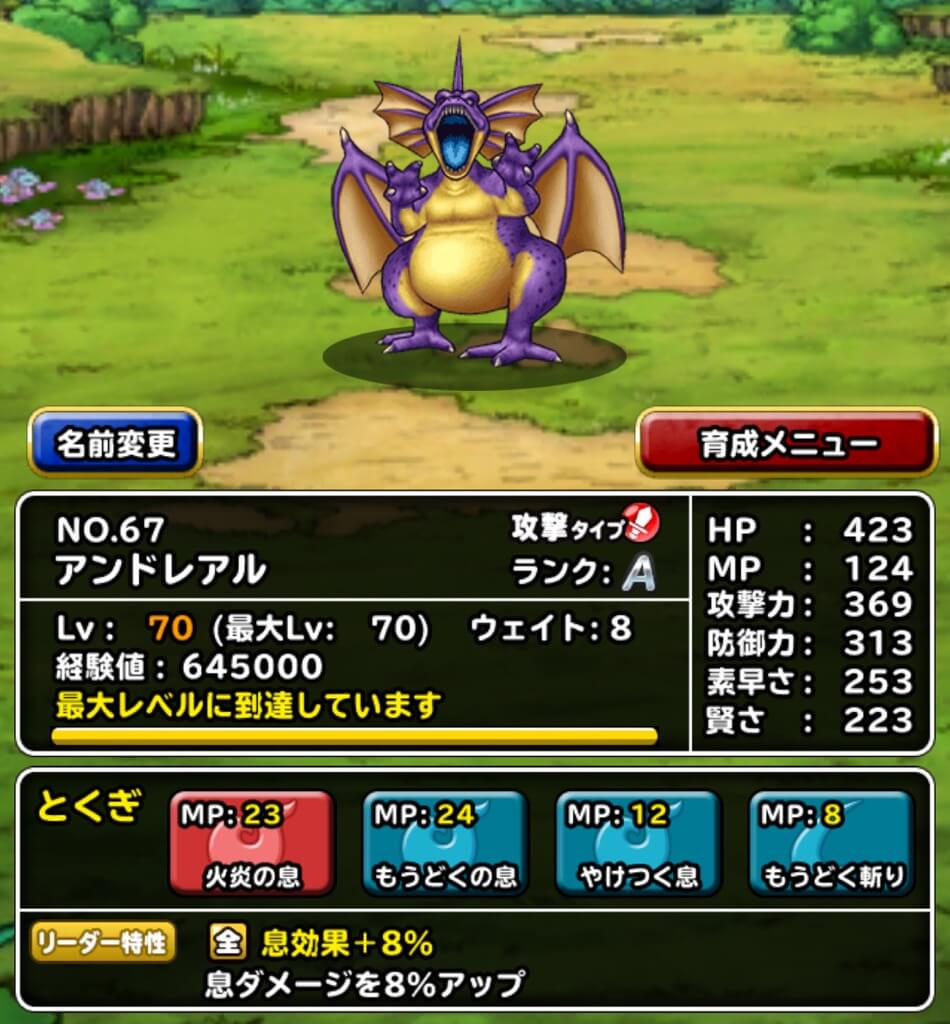Tap the やけつく息 skill
The height and width of the screenshot is (1024, 950).
click(x=638, y=843)
